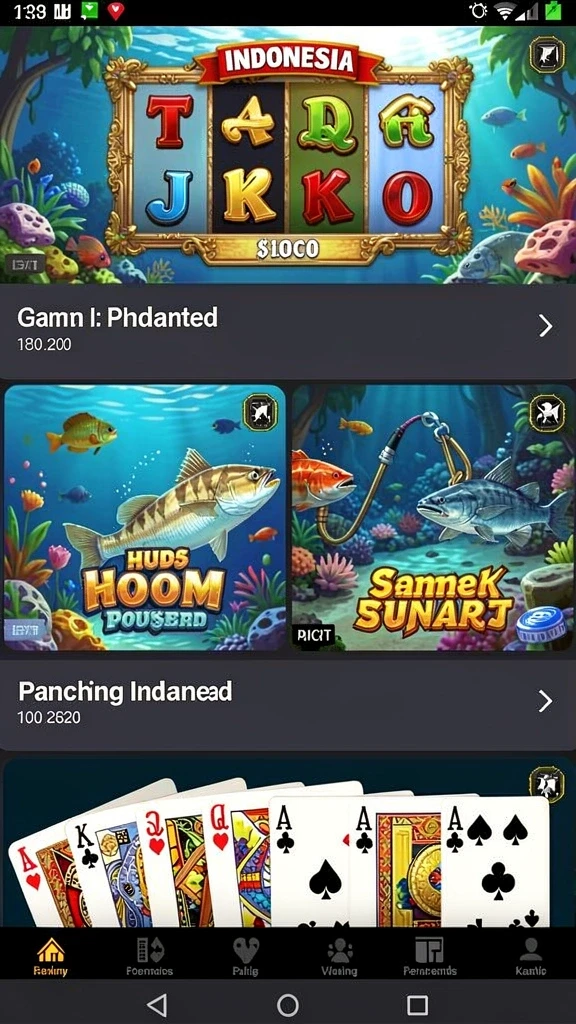Open the Sannek Sunarj fishing game tile
This screenshot has width=576, height=1024.
433,517
